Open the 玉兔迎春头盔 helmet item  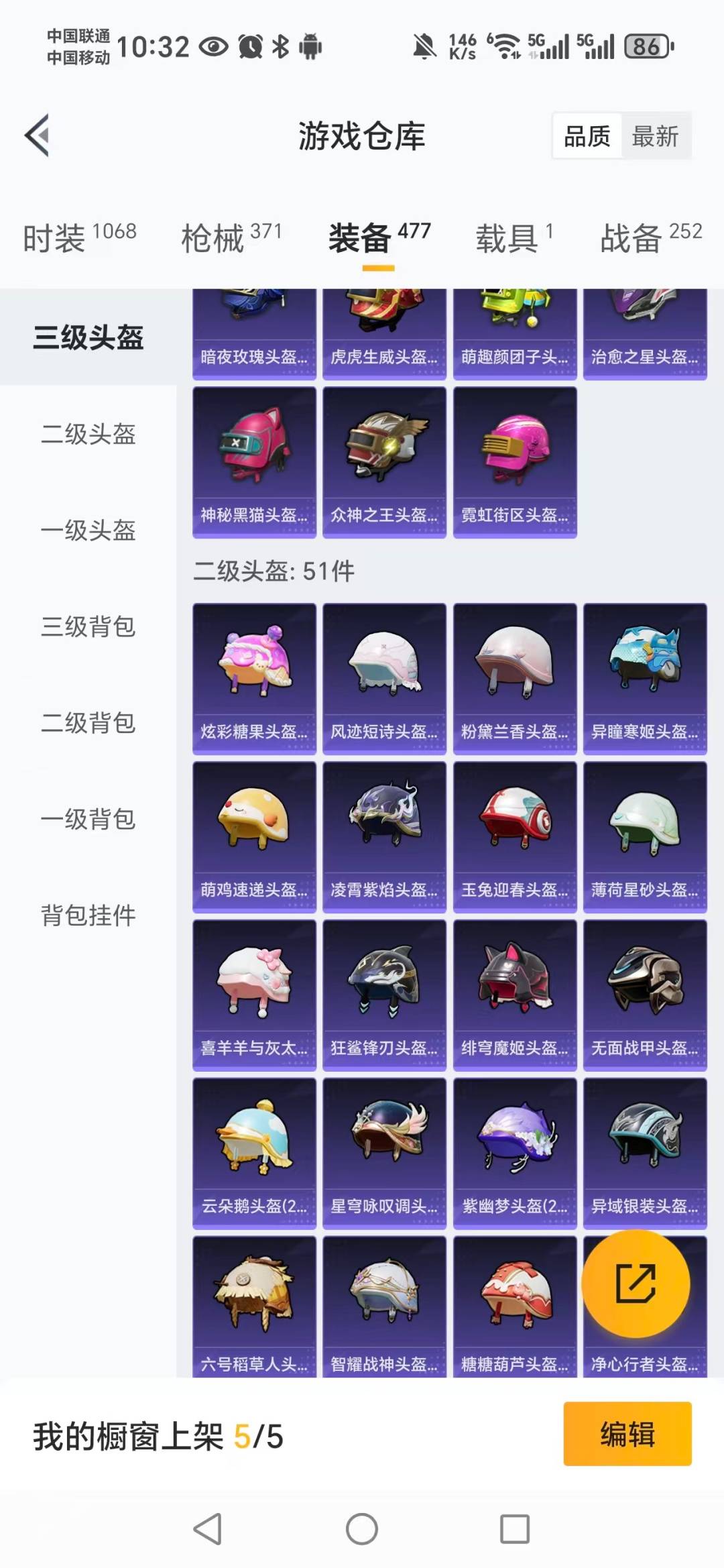coord(514,832)
